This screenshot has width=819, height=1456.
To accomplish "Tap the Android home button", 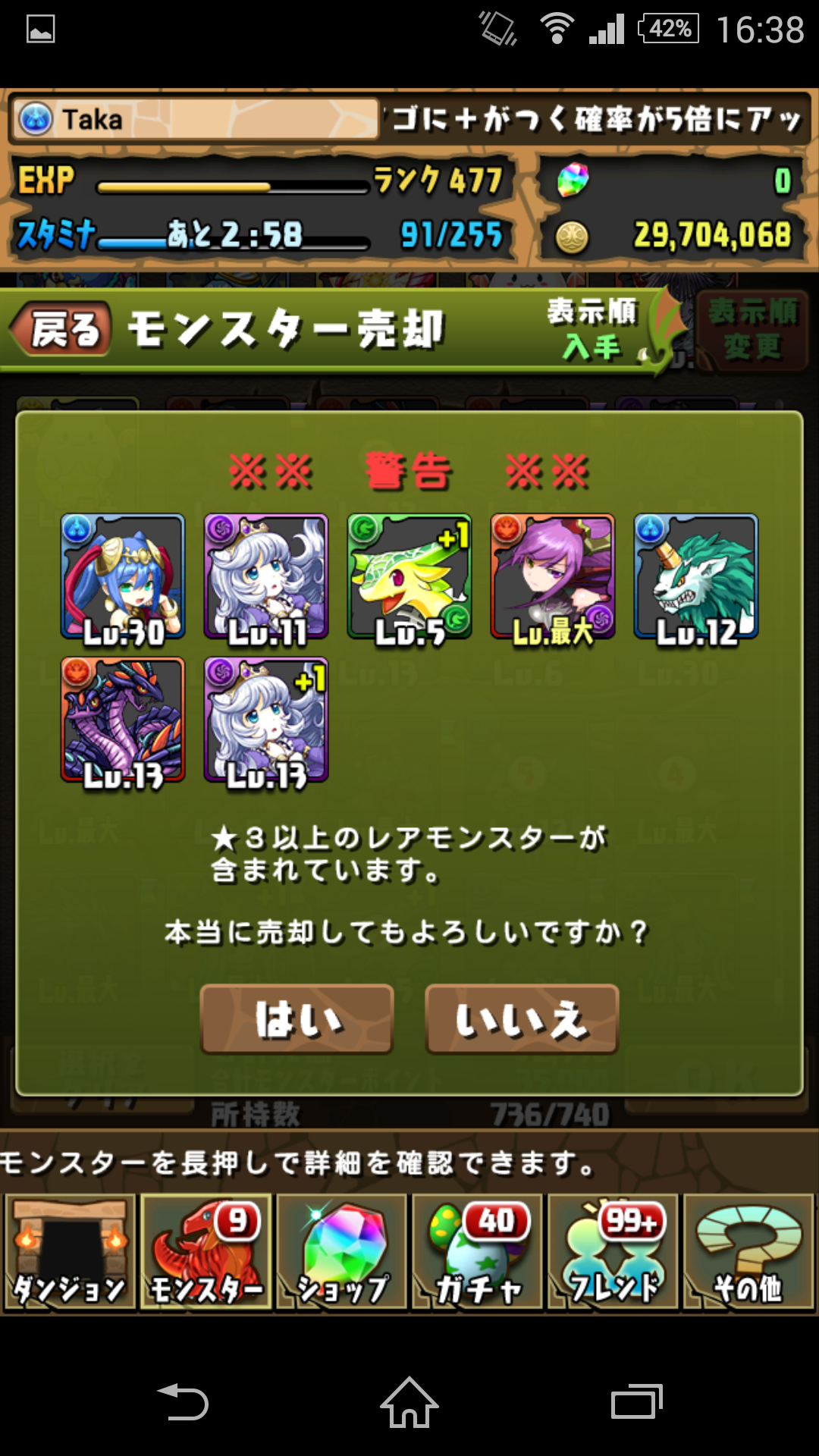I will coord(409,1402).
